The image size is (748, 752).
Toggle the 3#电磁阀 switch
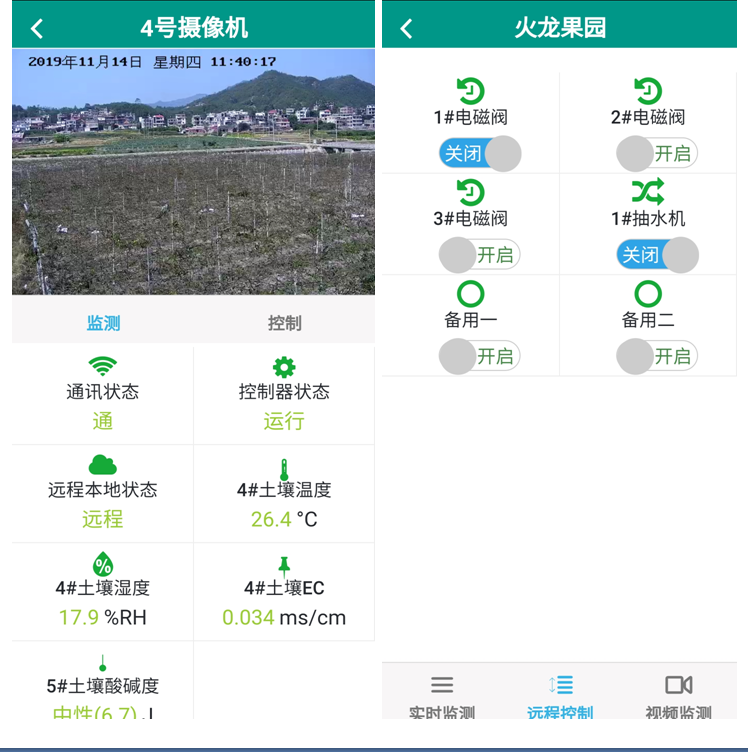[x=480, y=255]
